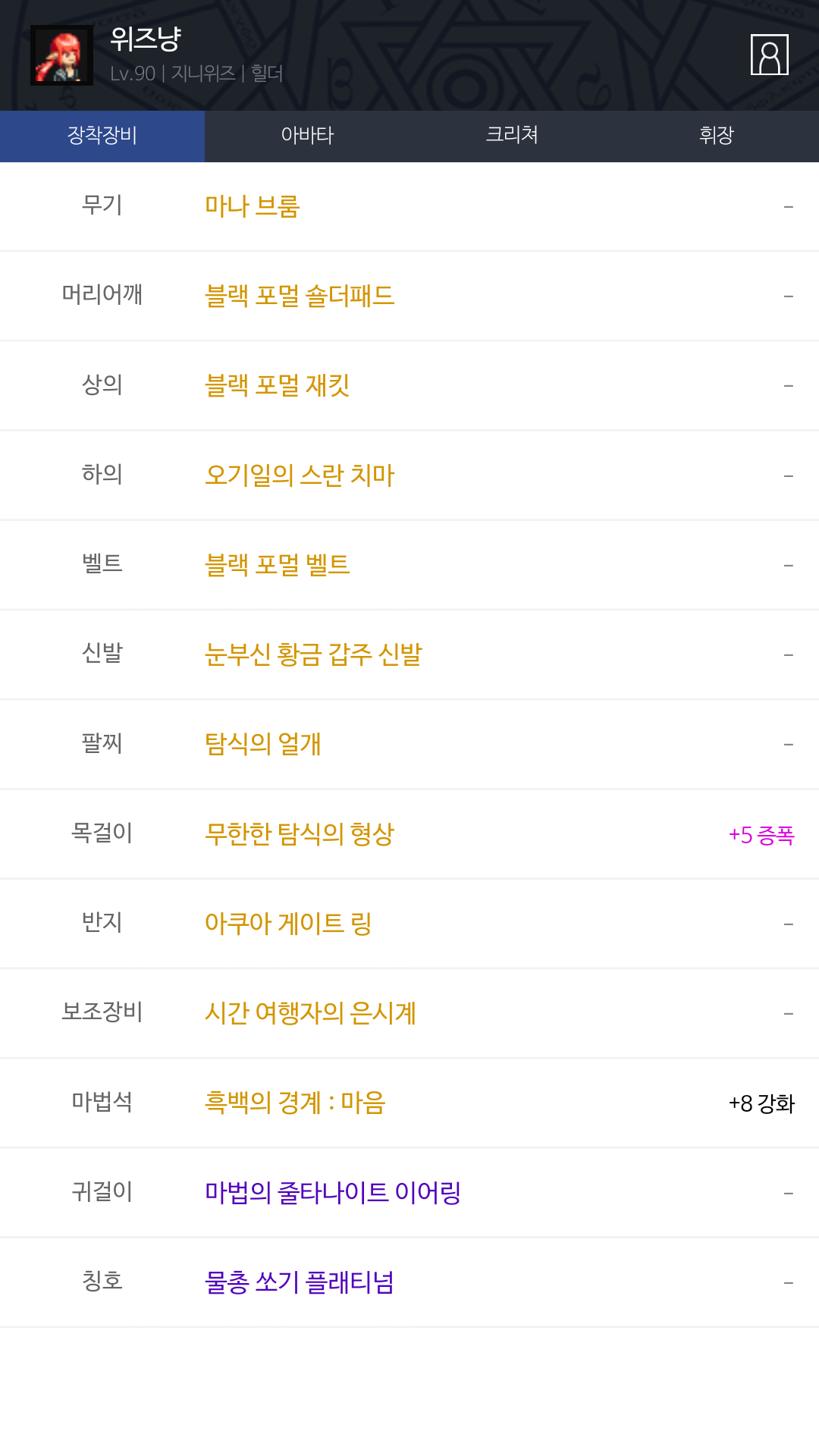Viewport: 819px width, 1456px height.
Task: View the 물총 쏘기 플래티넘 title
Action: (x=300, y=1282)
